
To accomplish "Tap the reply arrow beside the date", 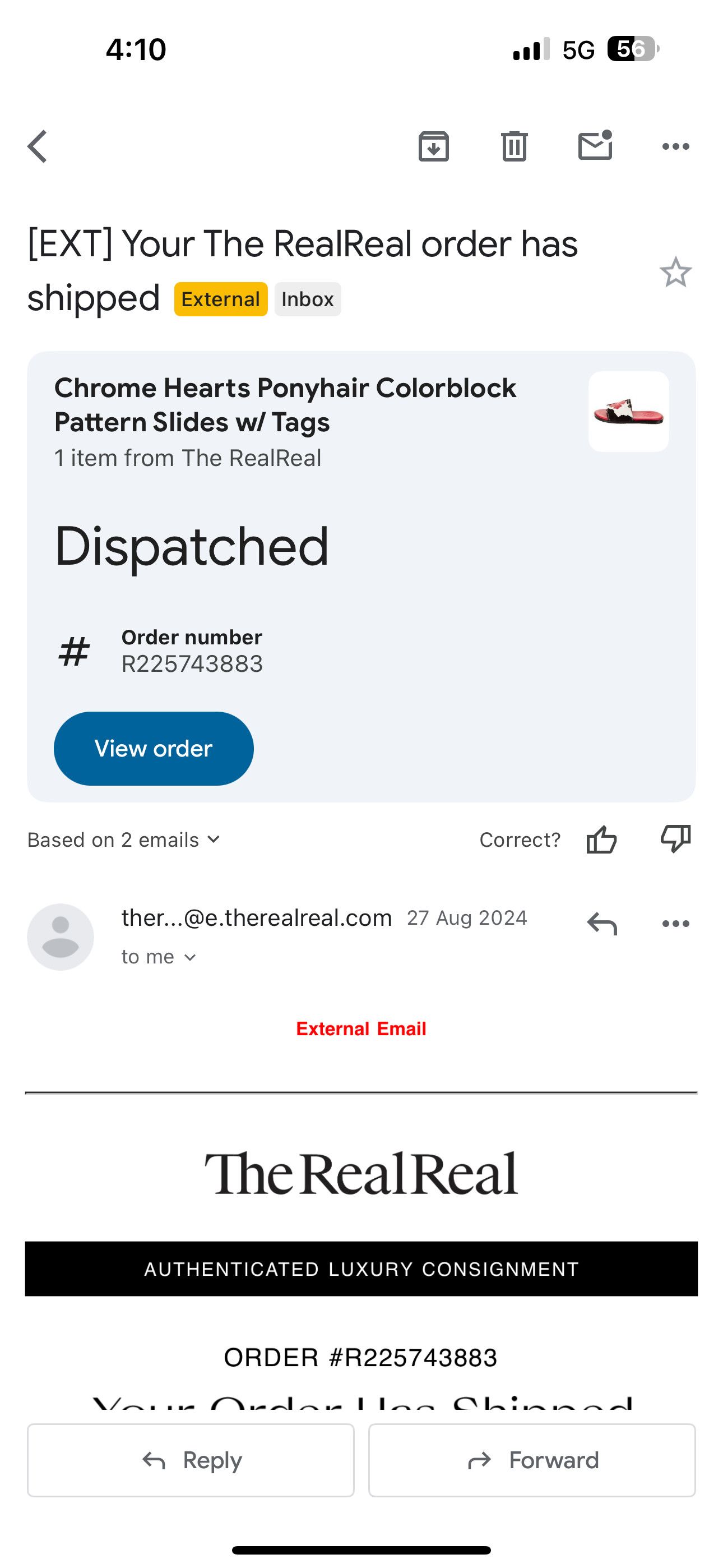I will [602, 924].
